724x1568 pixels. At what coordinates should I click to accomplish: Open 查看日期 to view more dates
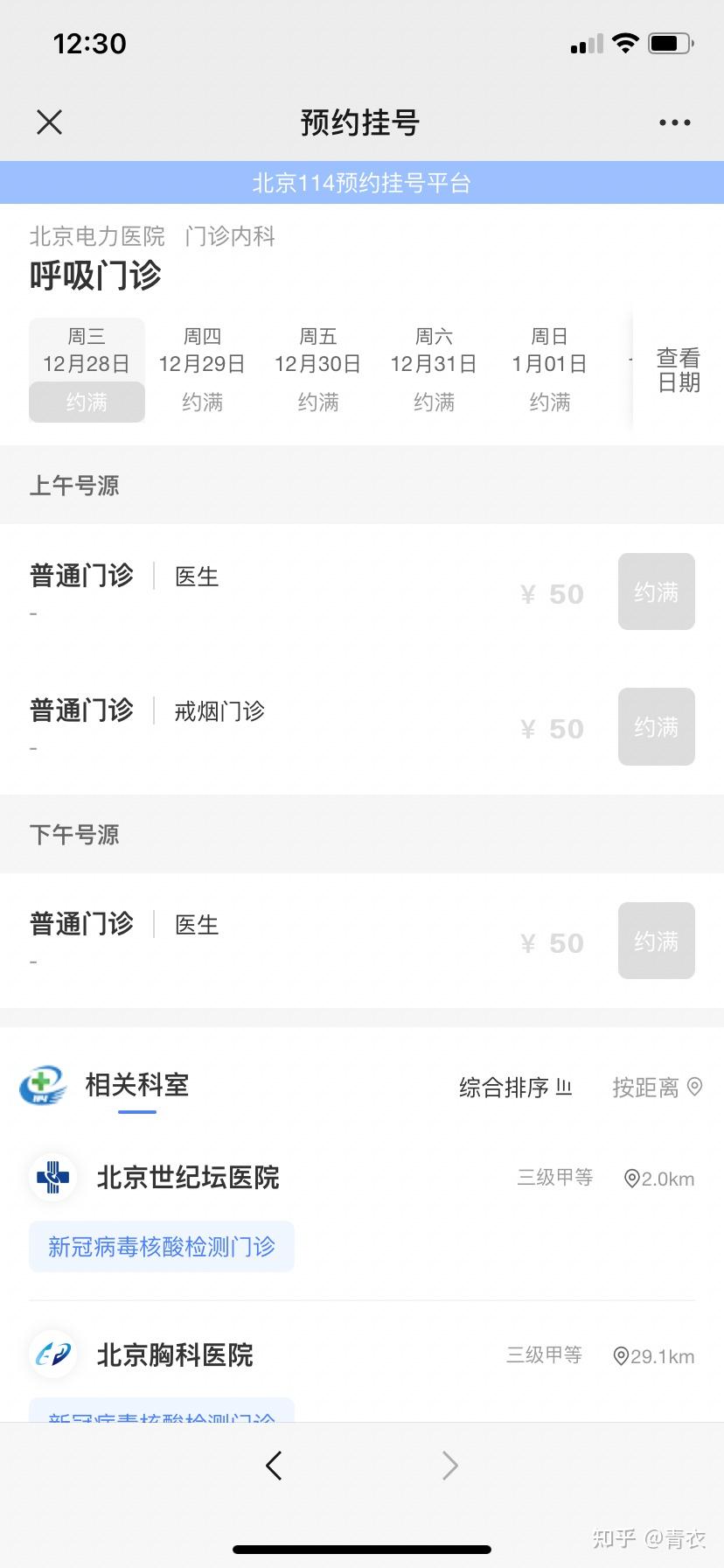(x=679, y=370)
